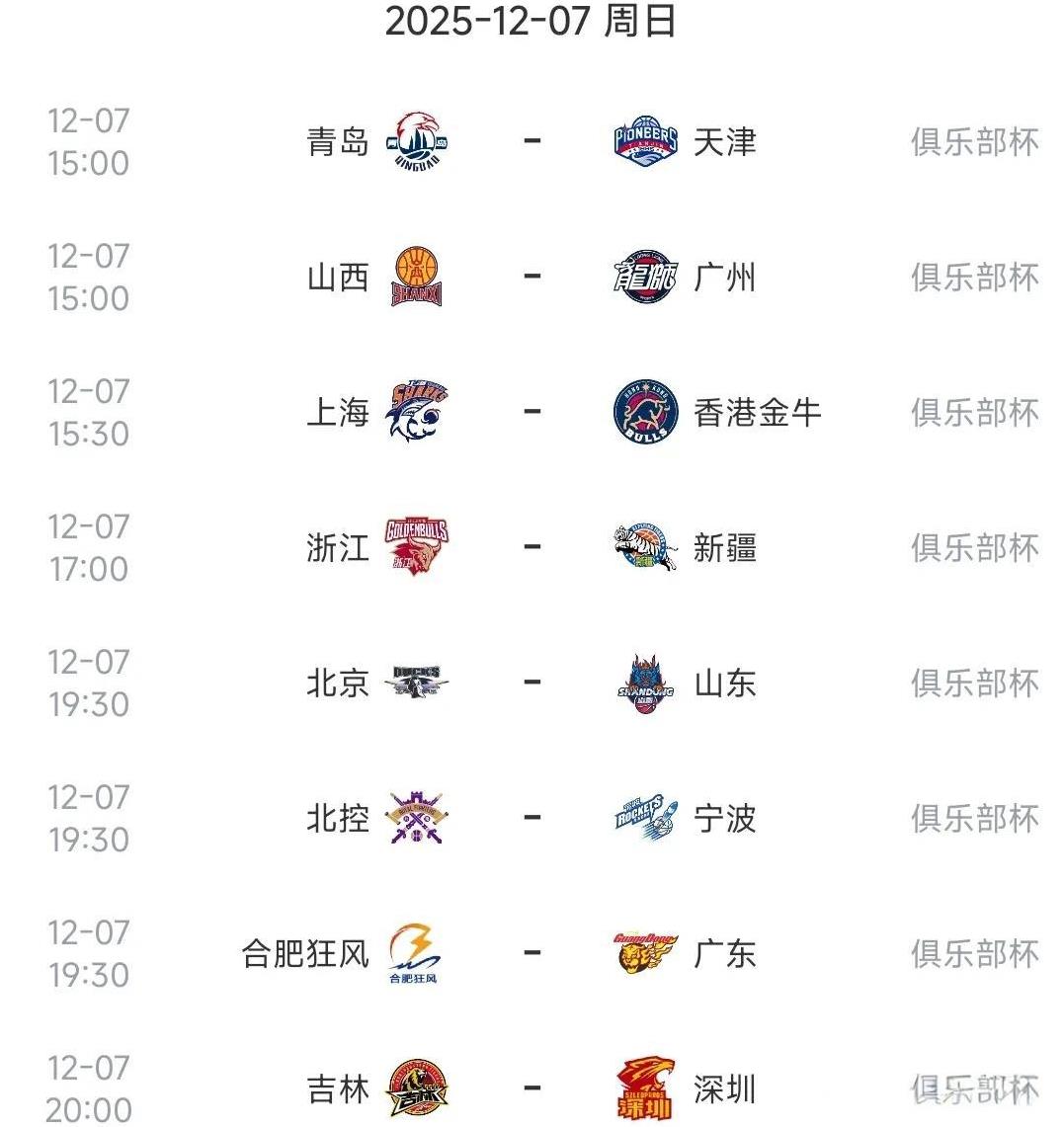Open the Ningbo Rockets logo
This screenshot has height=1127, width=1064.
tap(643, 819)
